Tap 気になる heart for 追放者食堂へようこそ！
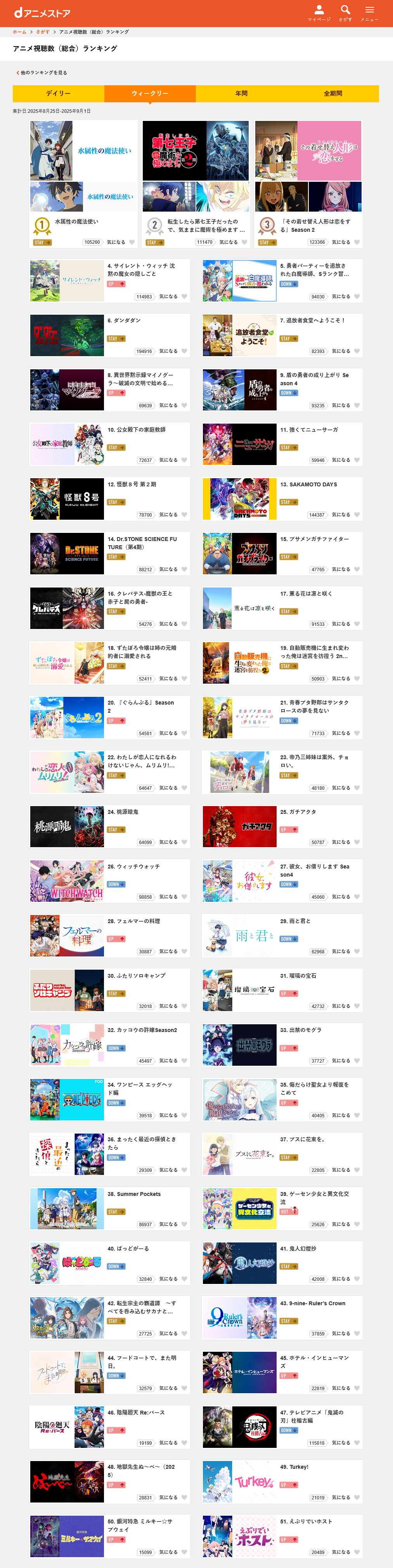The height and width of the screenshot is (1568, 393). (357, 351)
